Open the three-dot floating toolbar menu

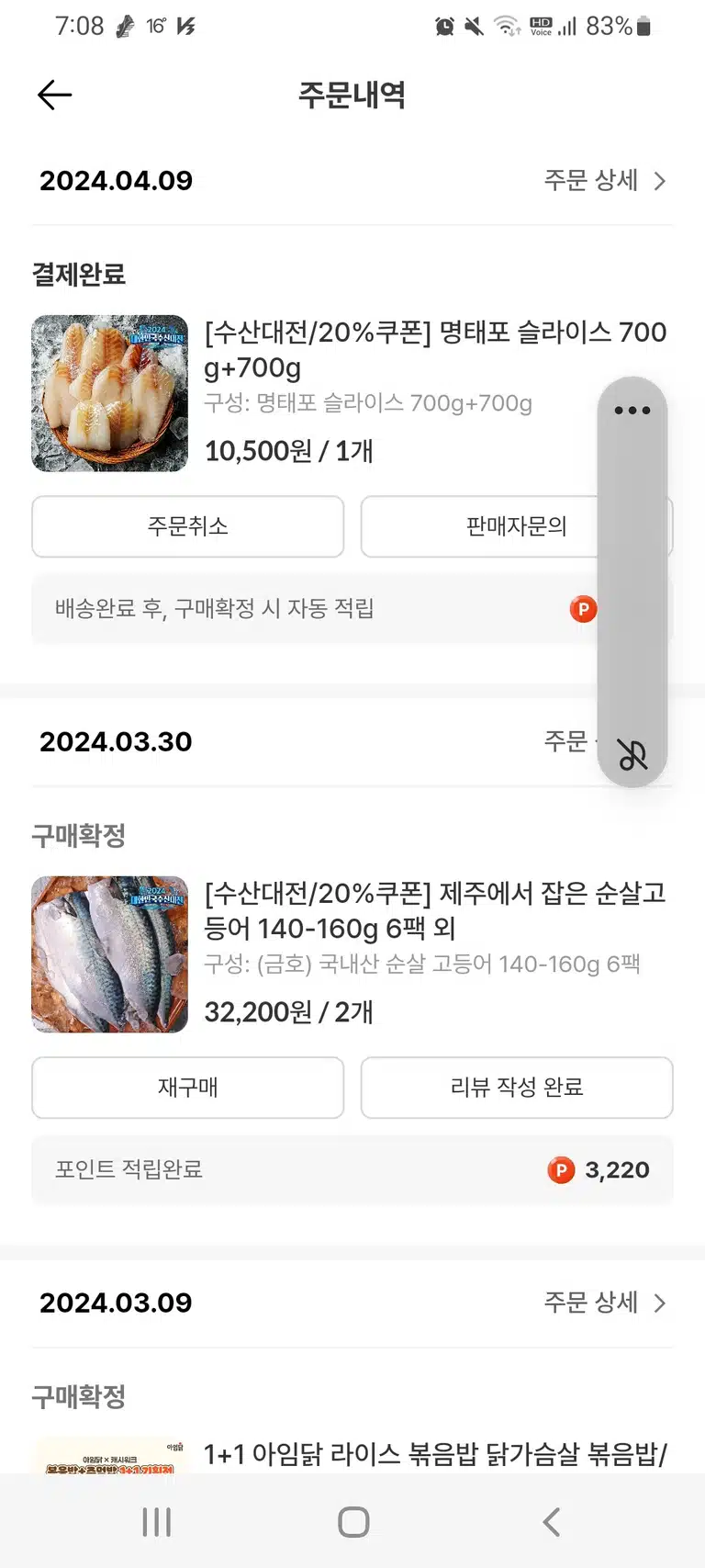point(632,411)
